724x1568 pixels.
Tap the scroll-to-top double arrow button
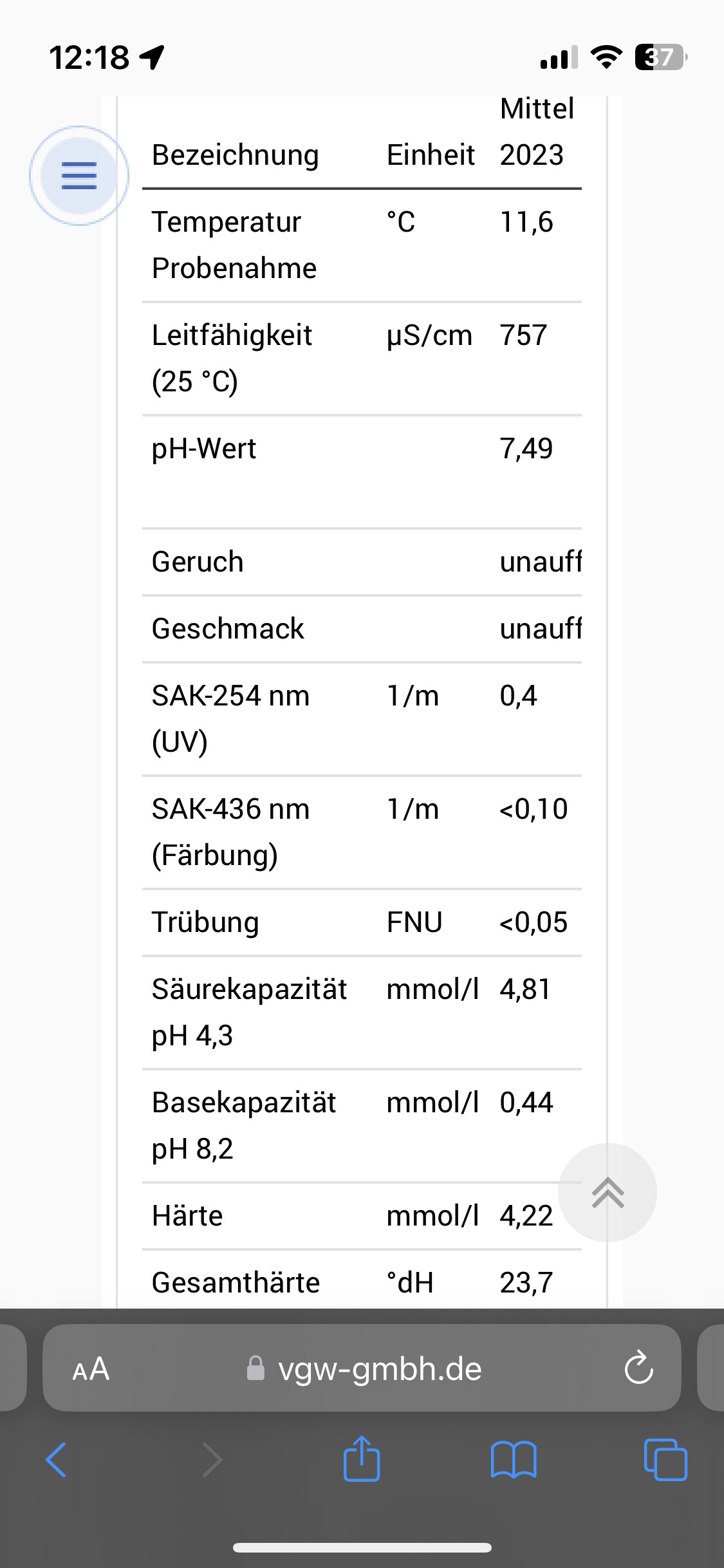(x=608, y=1193)
